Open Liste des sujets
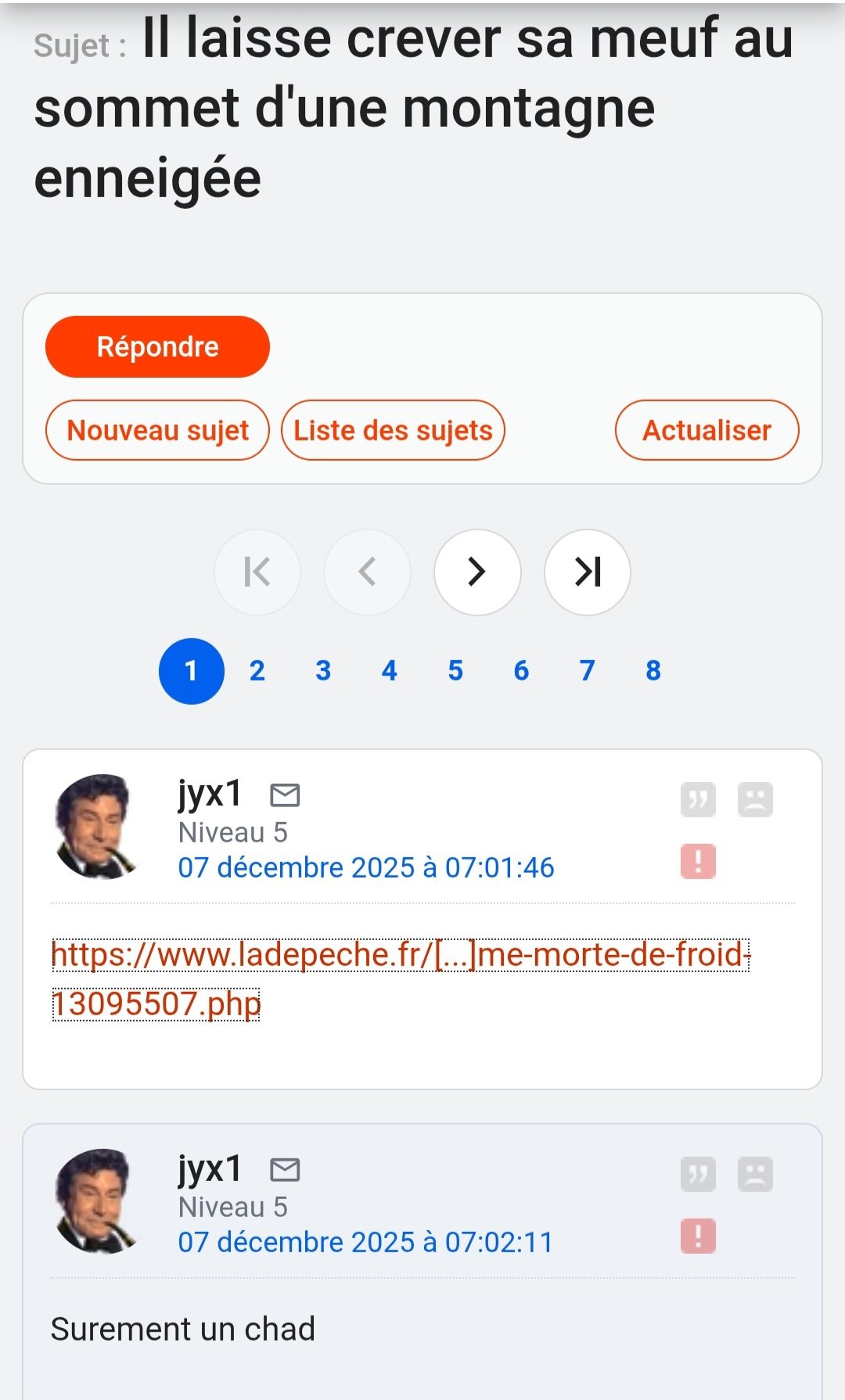The height and width of the screenshot is (1400, 845). click(393, 430)
